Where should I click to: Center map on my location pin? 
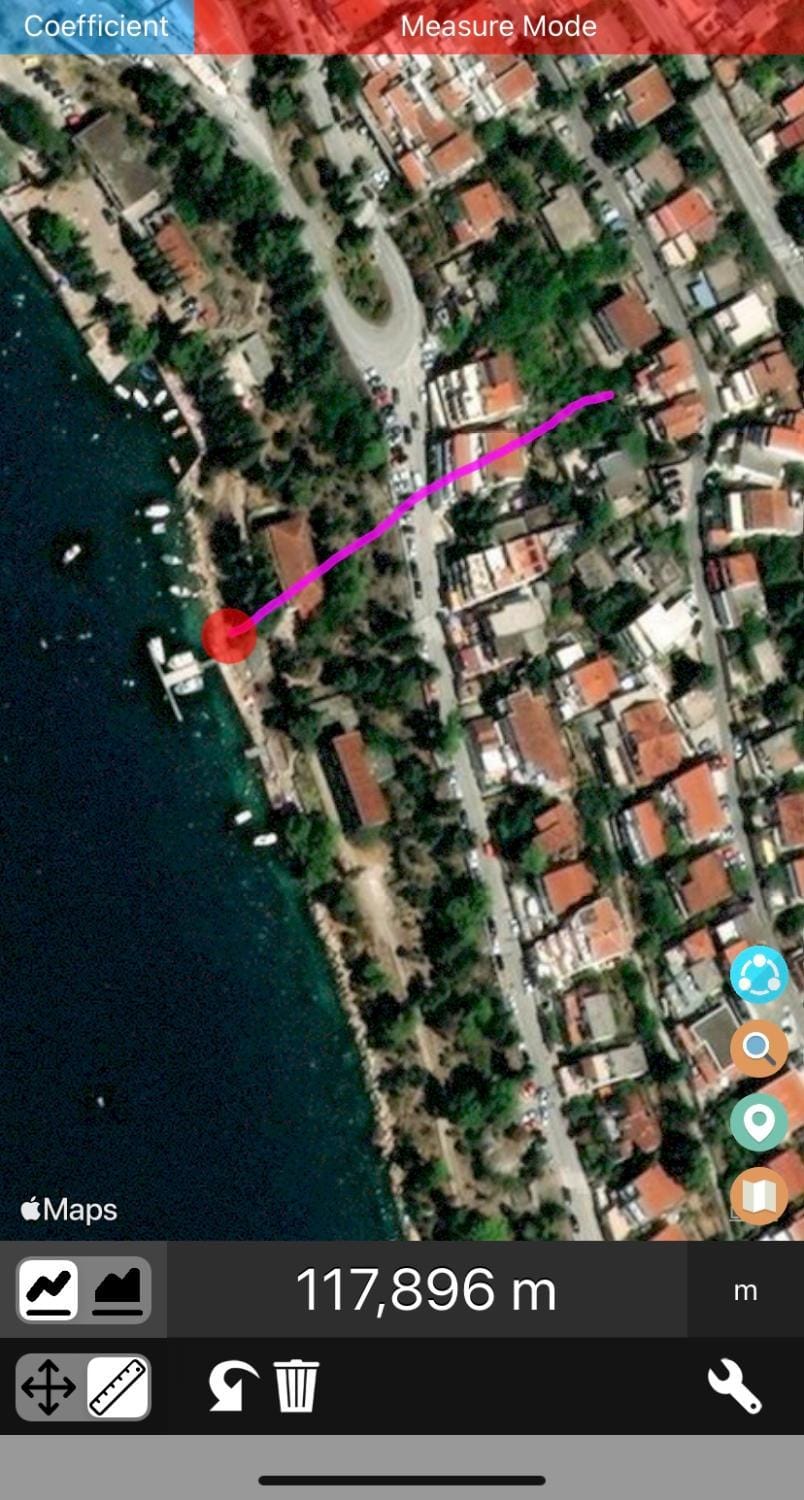point(759,1123)
